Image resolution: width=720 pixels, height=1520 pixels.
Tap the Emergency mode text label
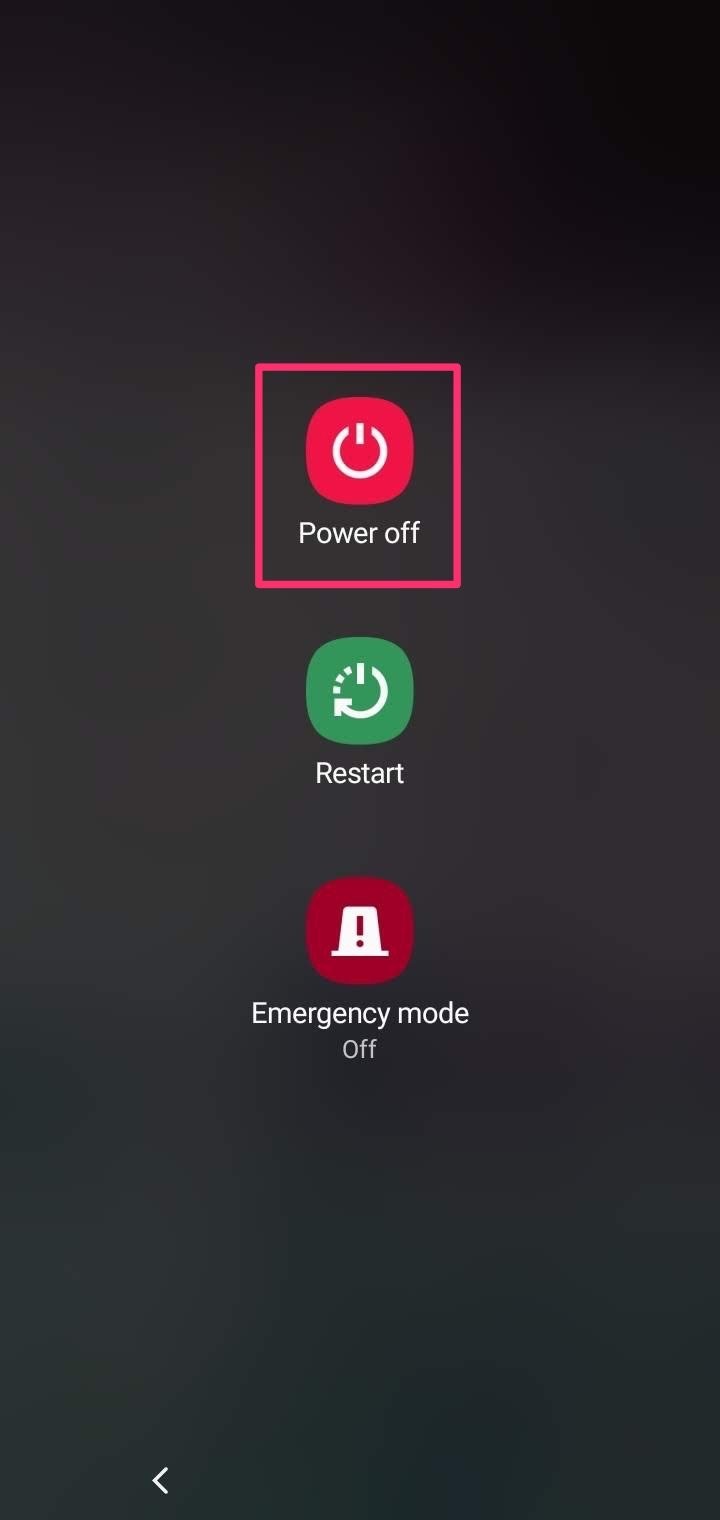(359, 1012)
